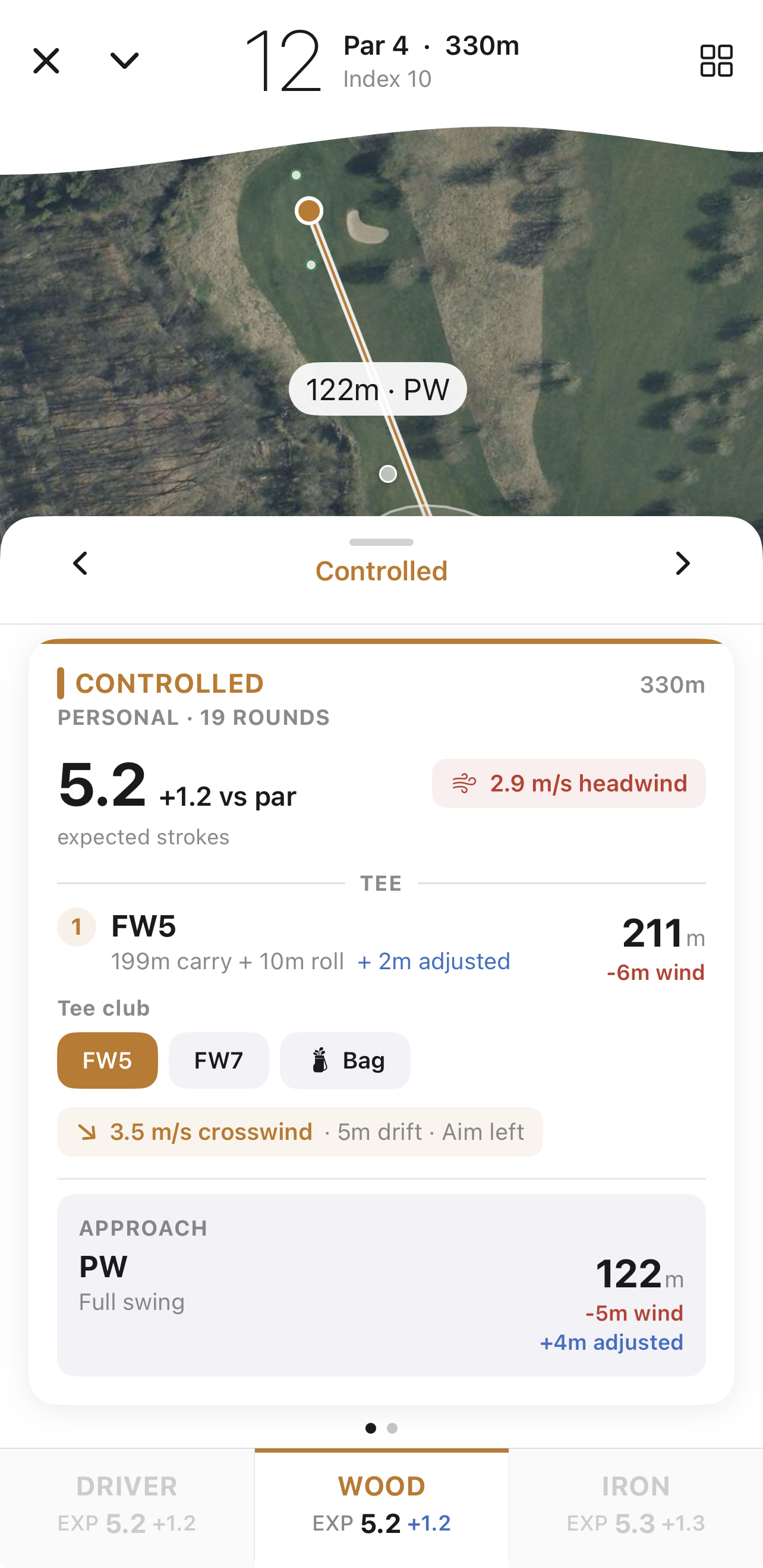Go to previous strategy with left arrow
Screen dimensions: 763x1568
tap(80, 564)
